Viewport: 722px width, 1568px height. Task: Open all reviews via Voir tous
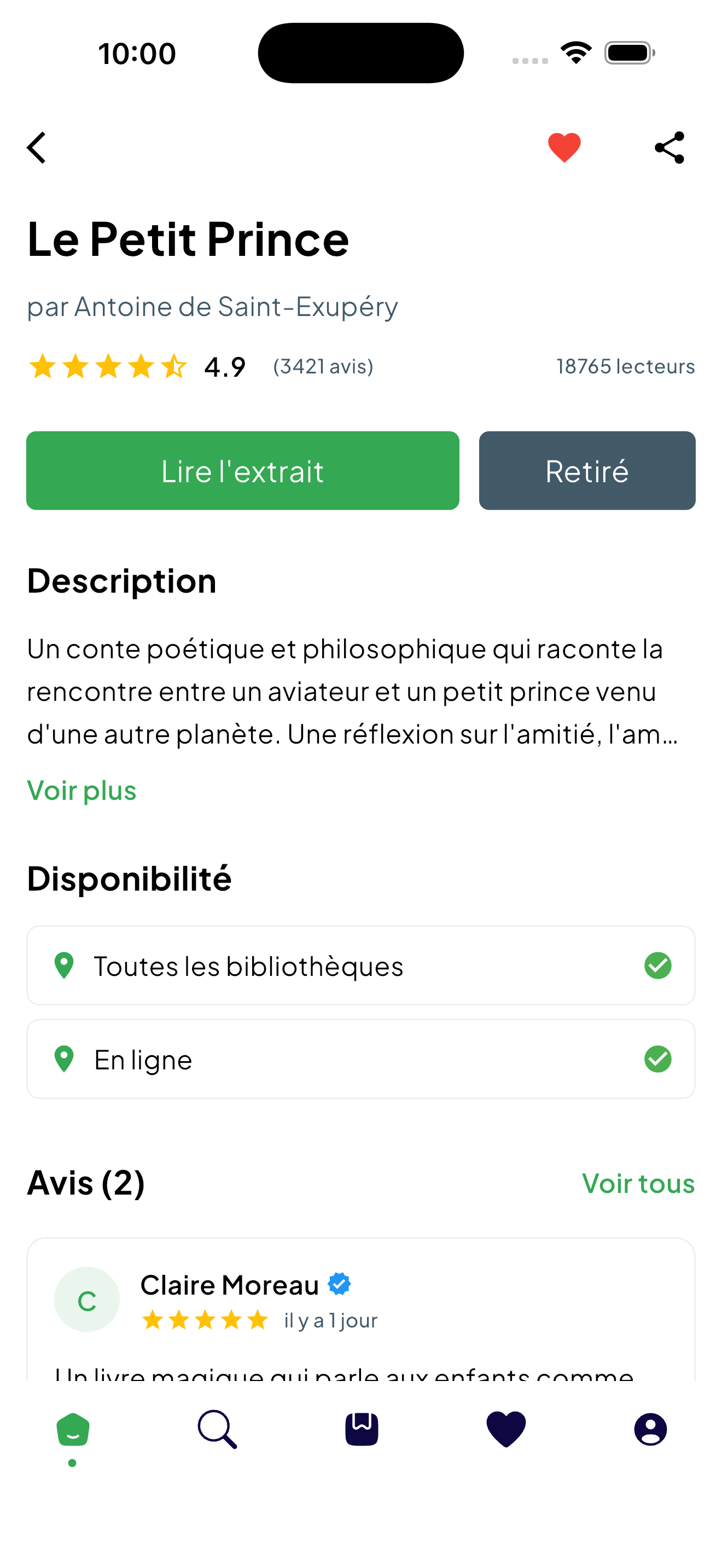(637, 1183)
